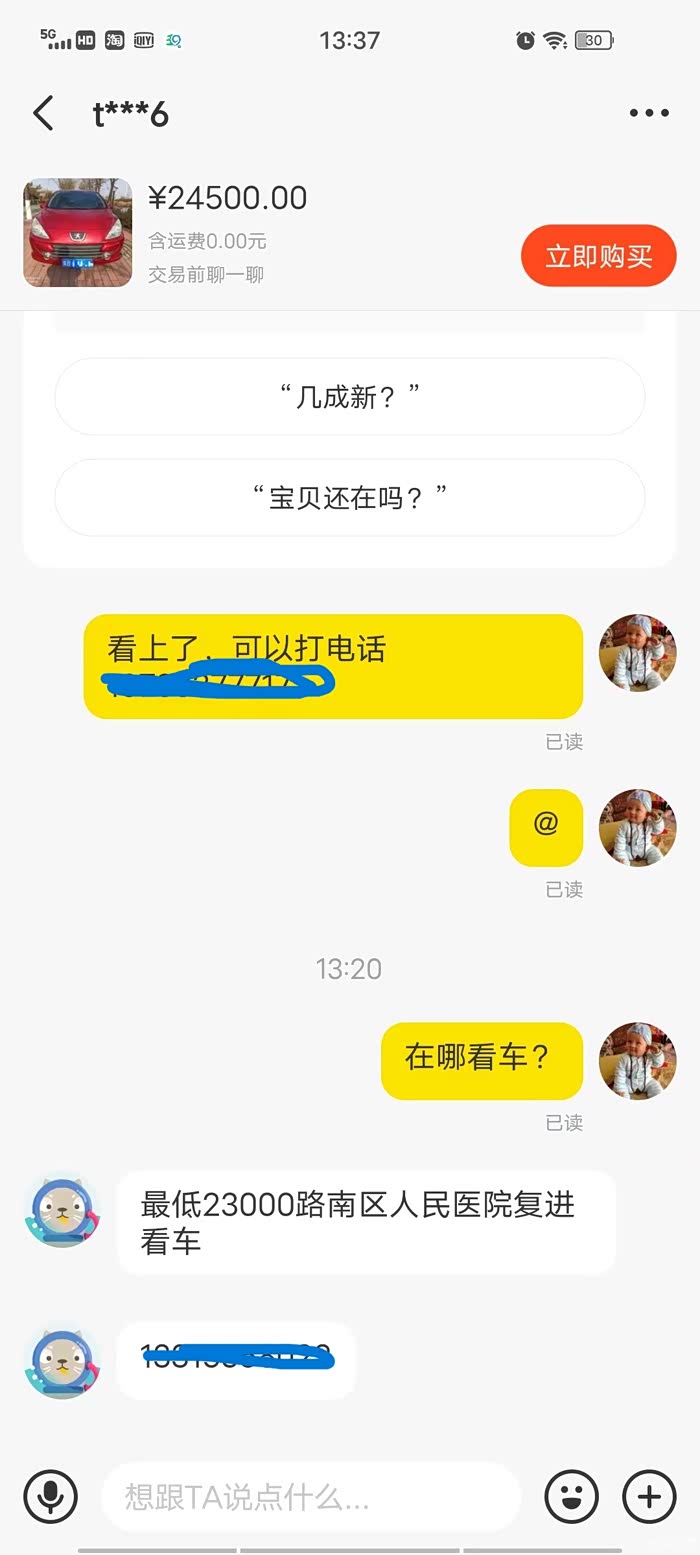Open the seller's cat avatar profile

point(63,1212)
